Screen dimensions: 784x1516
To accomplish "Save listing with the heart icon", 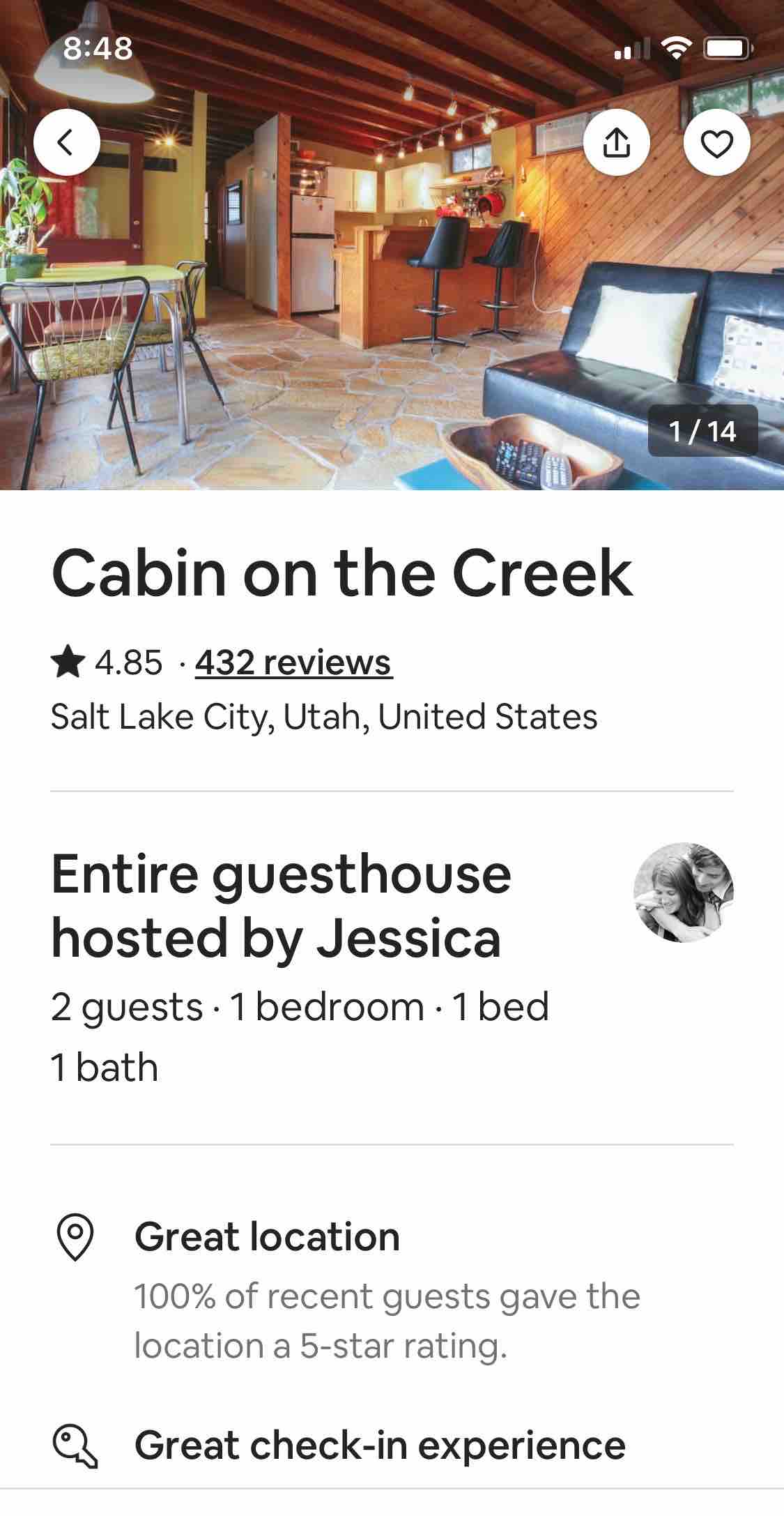I will tap(716, 142).
